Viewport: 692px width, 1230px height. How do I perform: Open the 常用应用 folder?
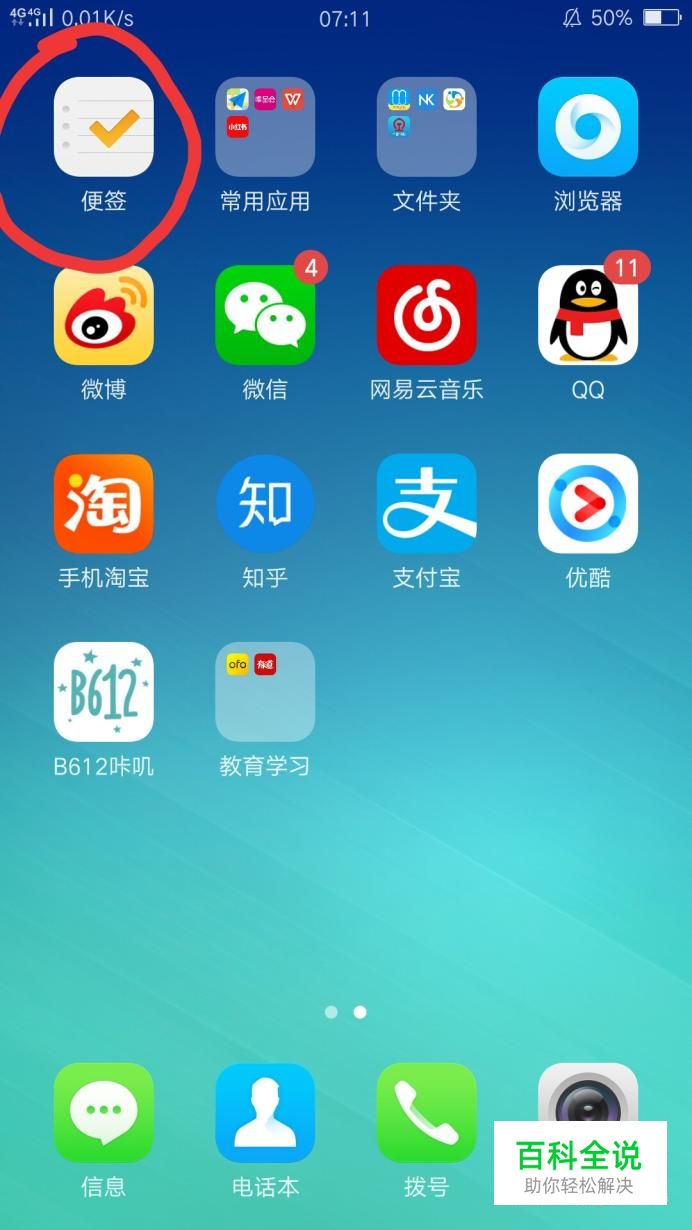pos(265,127)
